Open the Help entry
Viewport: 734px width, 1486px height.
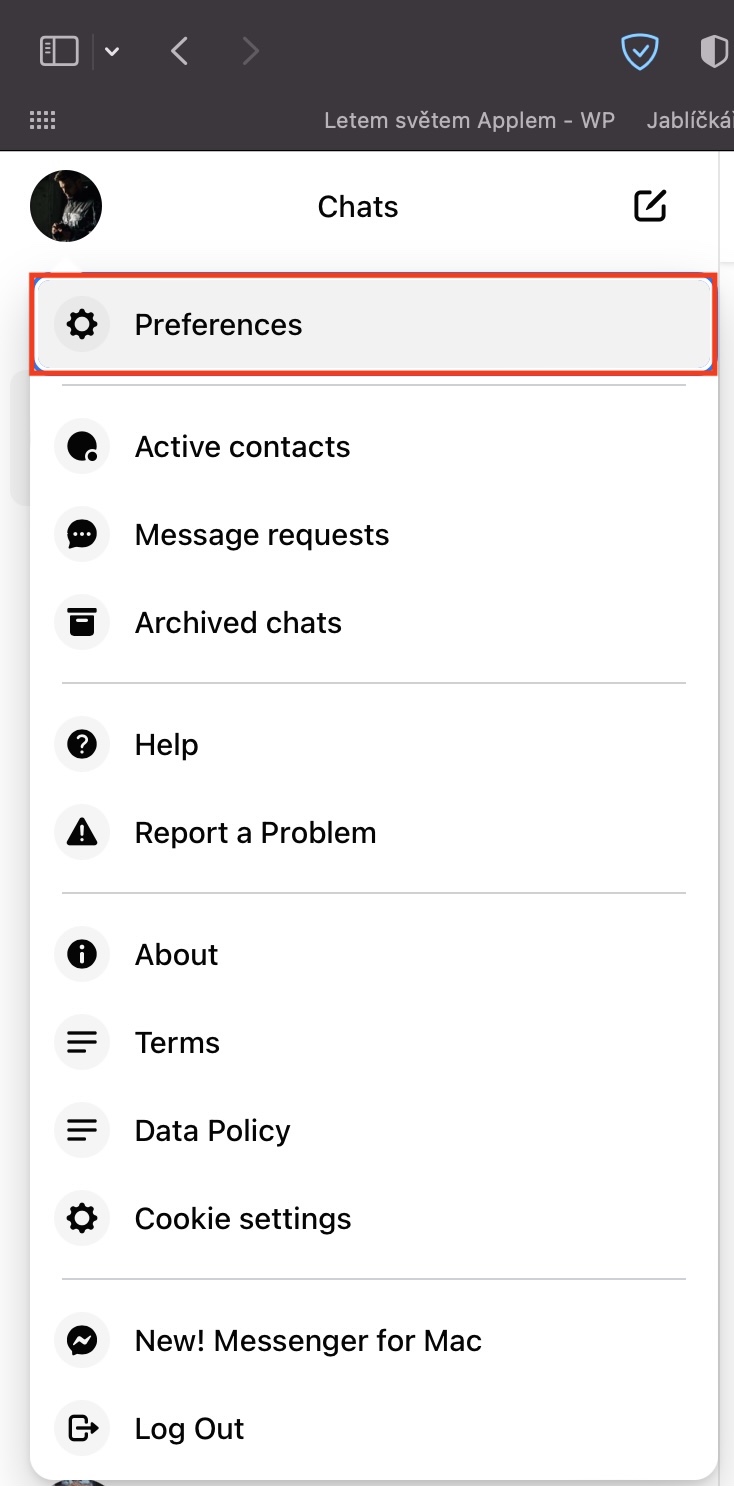click(166, 745)
